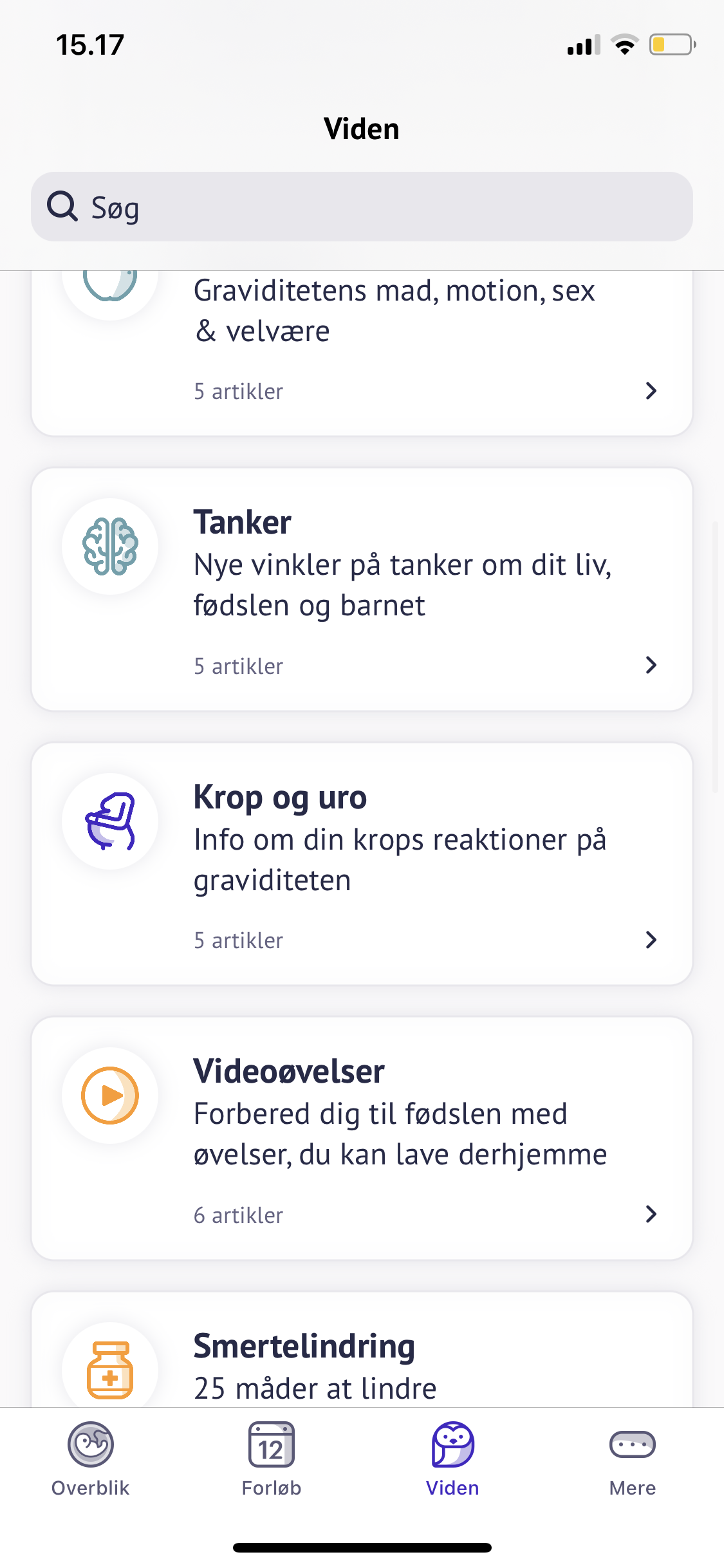Open the Videoøvelser category card
This screenshot has height=1568, width=724.
click(x=362, y=1138)
